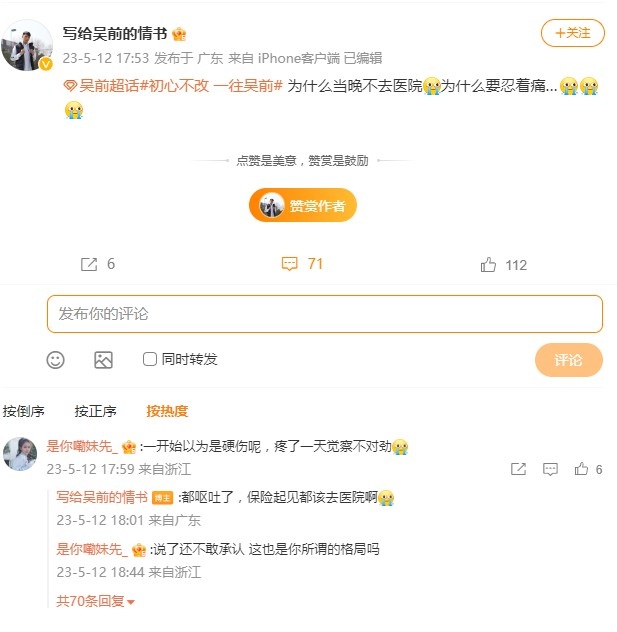The height and width of the screenshot is (632, 617).
Task: Sort comments by 按倒序
Action: 24,411
